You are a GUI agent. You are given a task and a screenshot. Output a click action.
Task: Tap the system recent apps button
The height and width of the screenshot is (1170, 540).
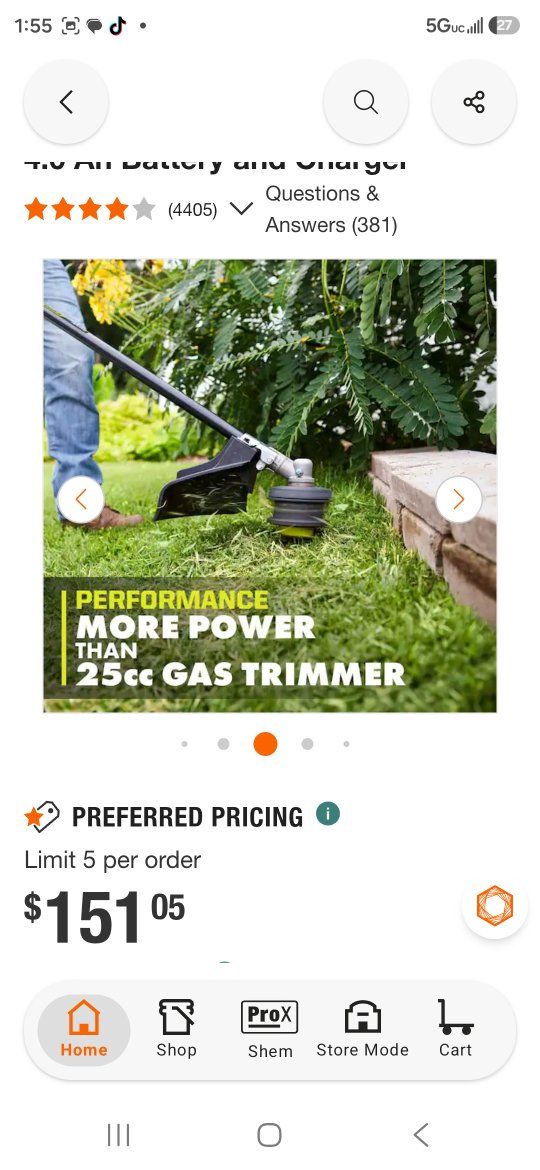[x=119, y=1135]
